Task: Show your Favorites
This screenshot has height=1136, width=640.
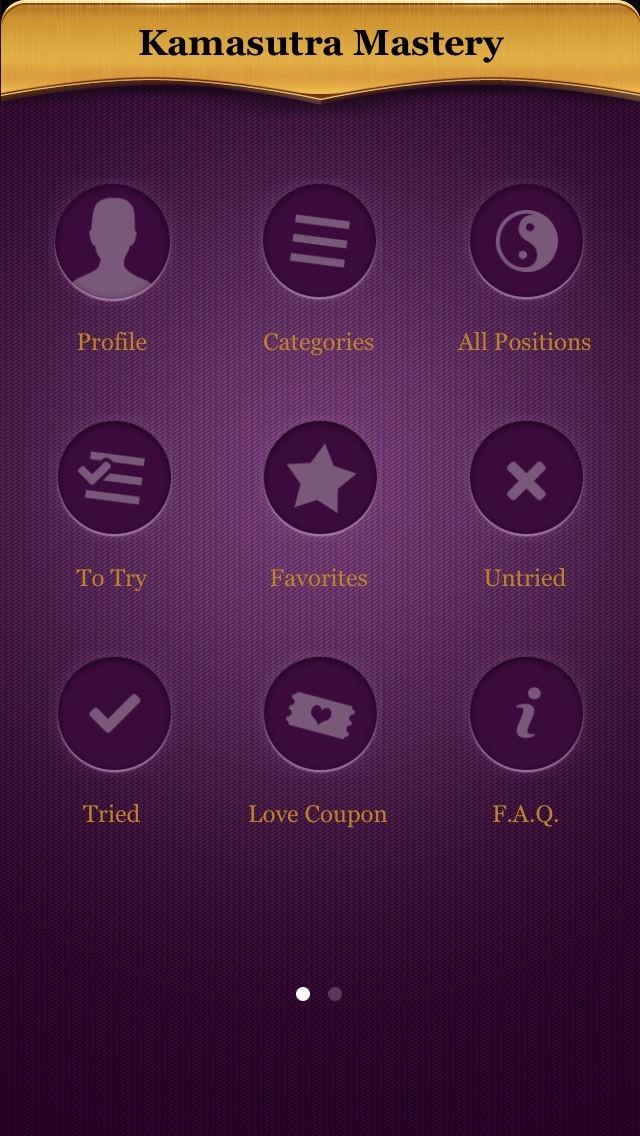Action: (319, 478)
